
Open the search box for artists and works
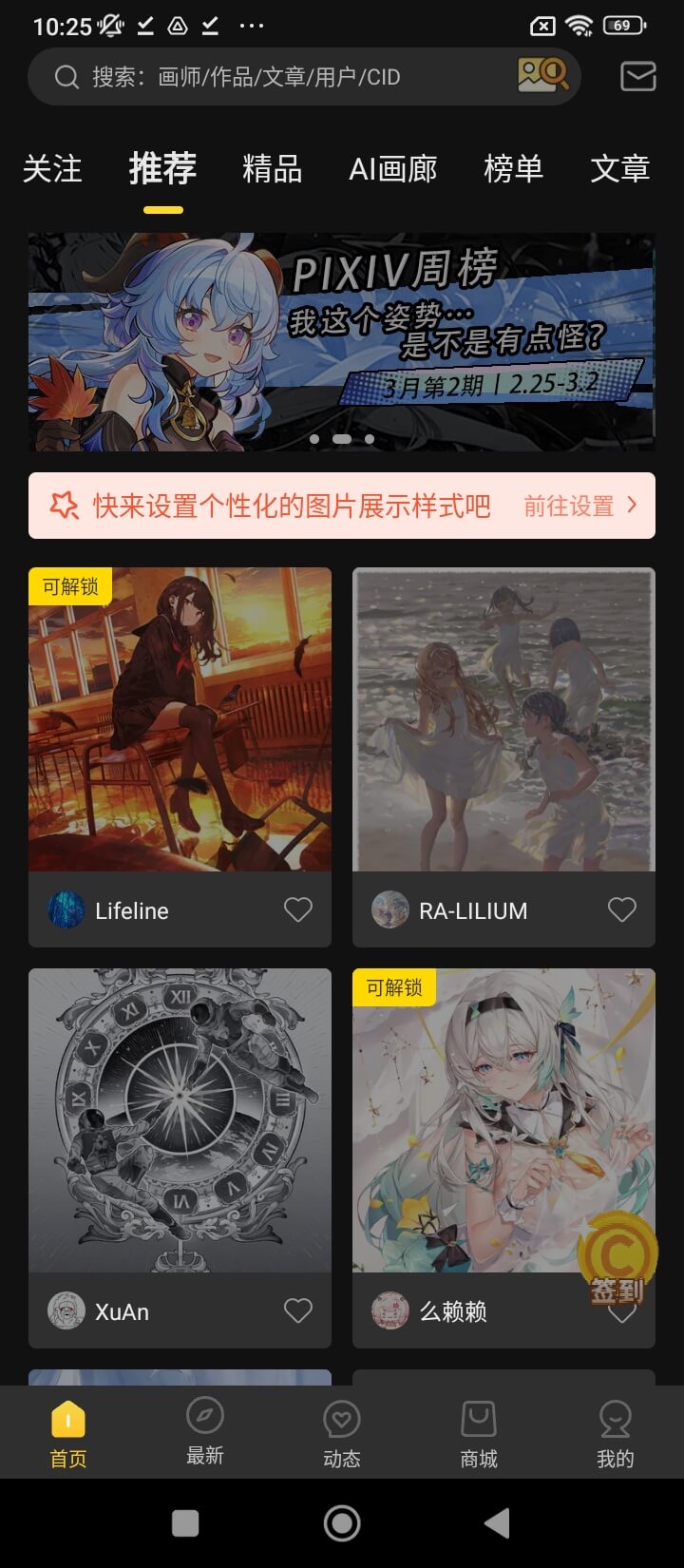tap(266, 77)
